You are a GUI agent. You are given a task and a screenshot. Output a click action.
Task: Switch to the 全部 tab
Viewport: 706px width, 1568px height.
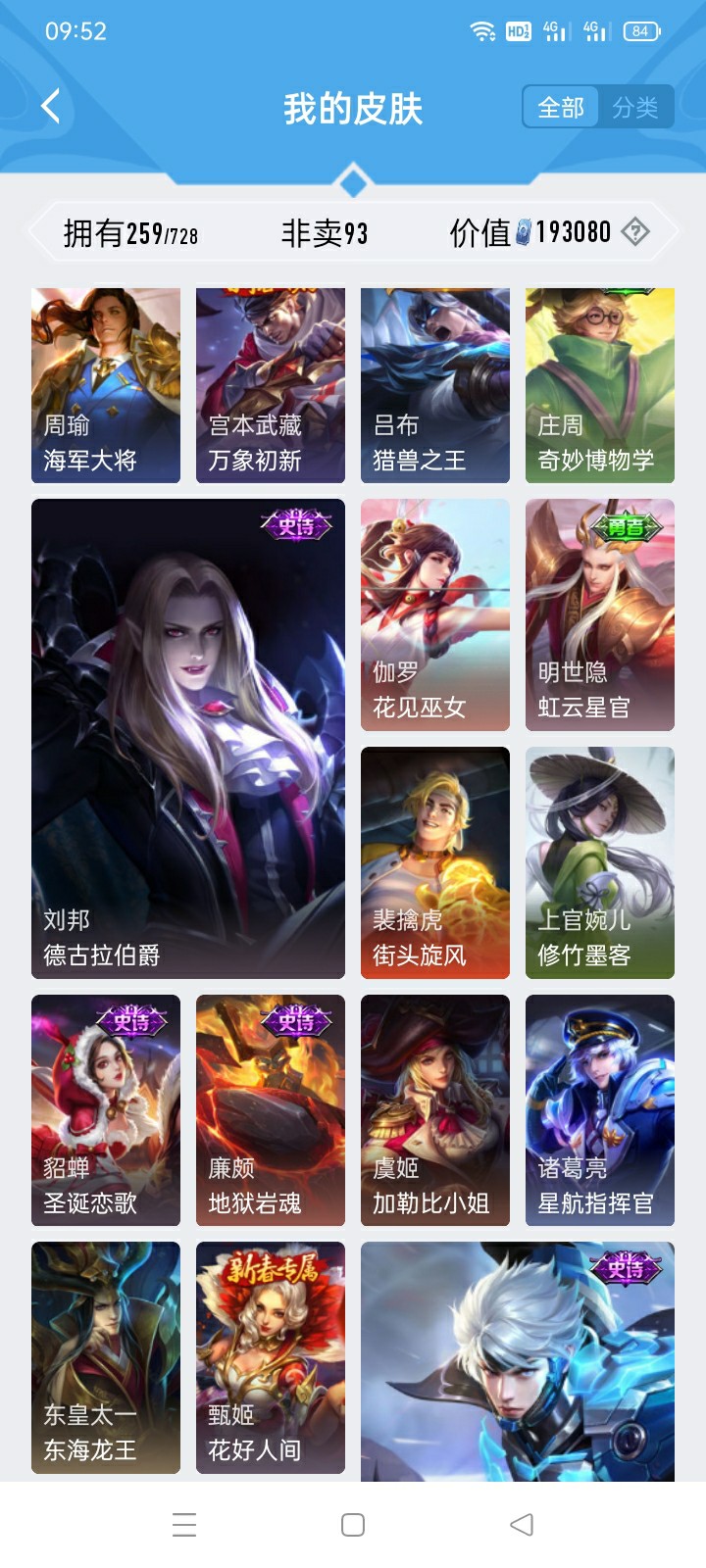pos(561,107)
